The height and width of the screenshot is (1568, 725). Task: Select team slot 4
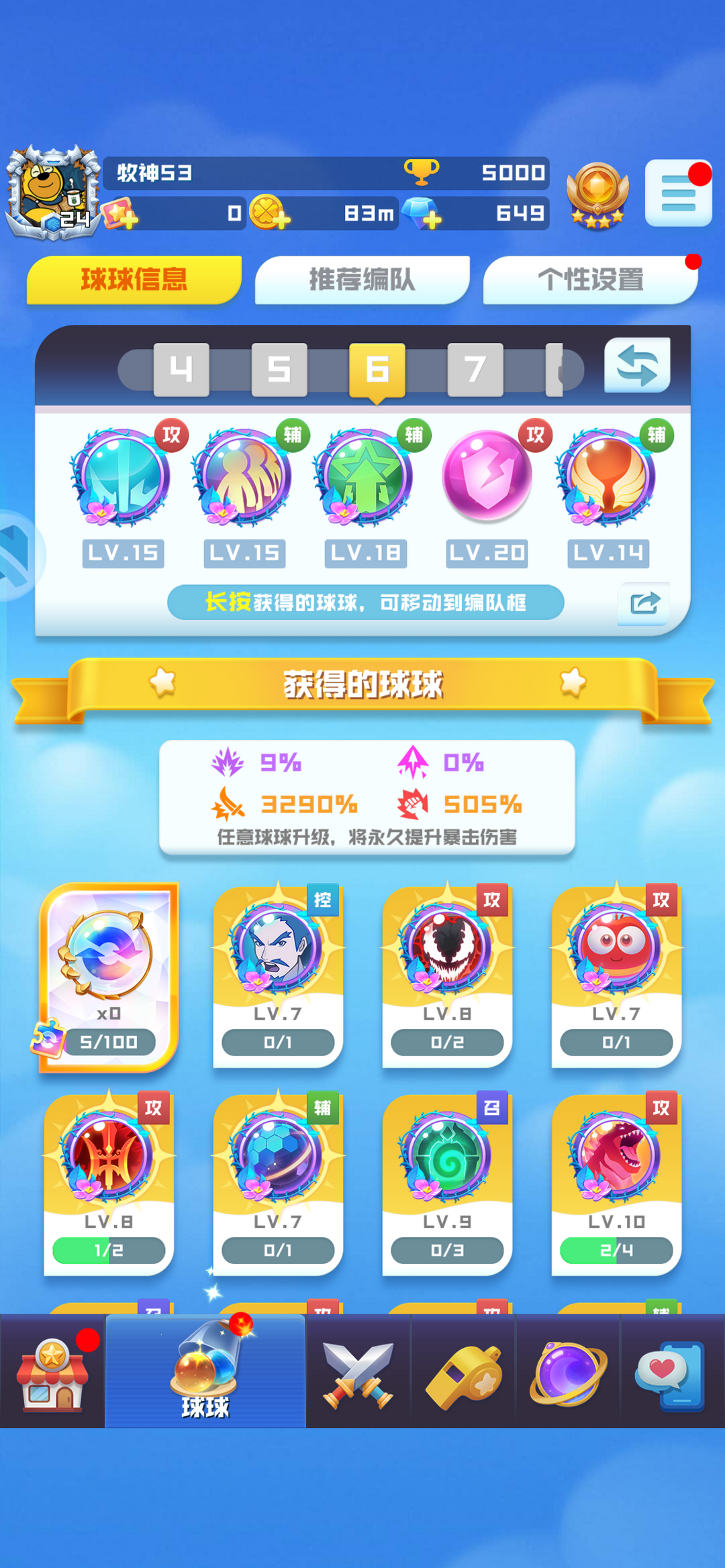(x=181, y=370)
